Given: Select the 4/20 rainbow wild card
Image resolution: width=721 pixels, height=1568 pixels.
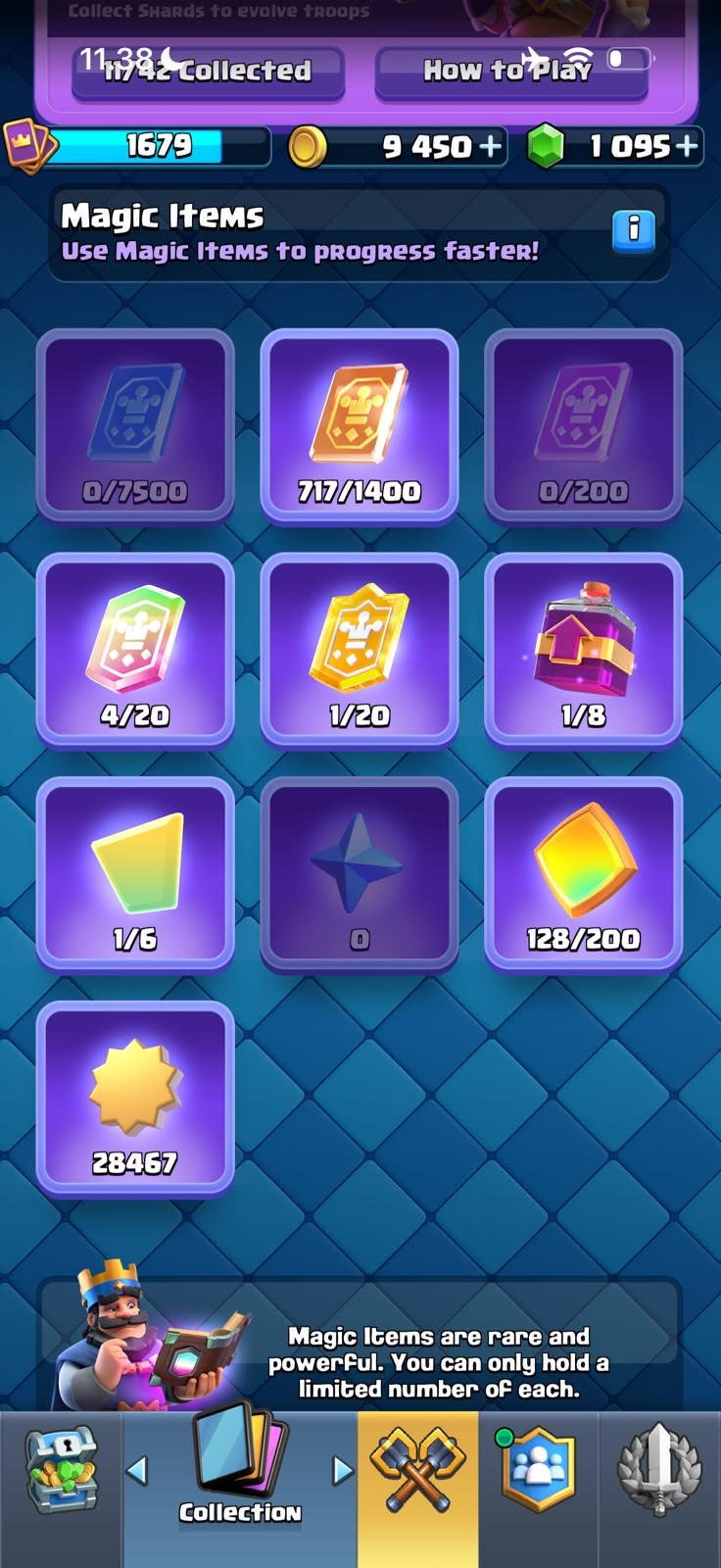Looking at the screenshot, I should 135,650.
